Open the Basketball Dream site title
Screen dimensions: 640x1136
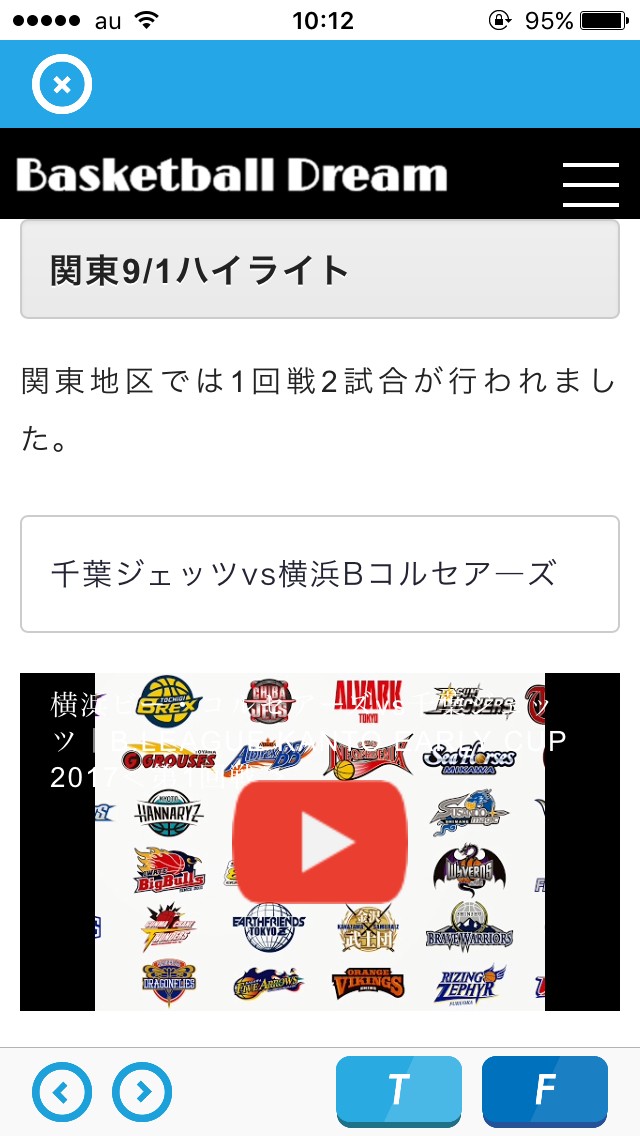231,175
